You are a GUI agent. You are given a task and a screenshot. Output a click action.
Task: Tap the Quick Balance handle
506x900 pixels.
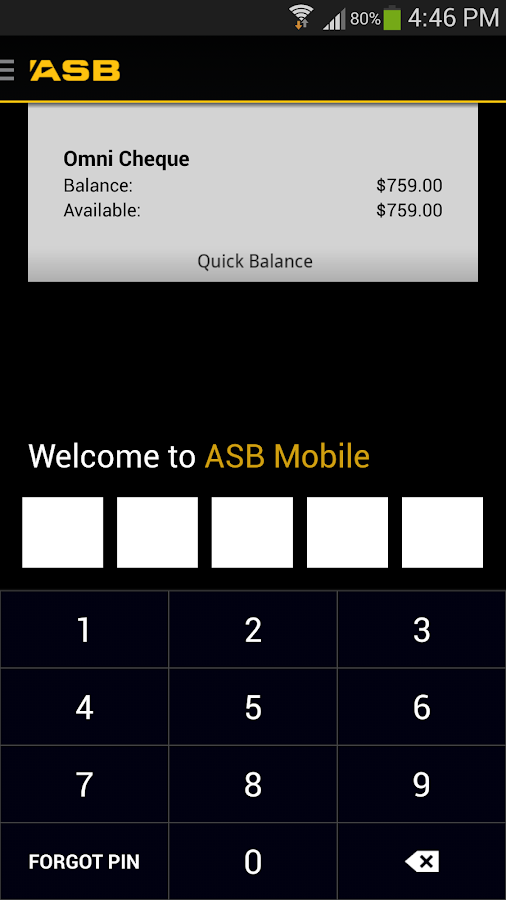pos(255,262)
